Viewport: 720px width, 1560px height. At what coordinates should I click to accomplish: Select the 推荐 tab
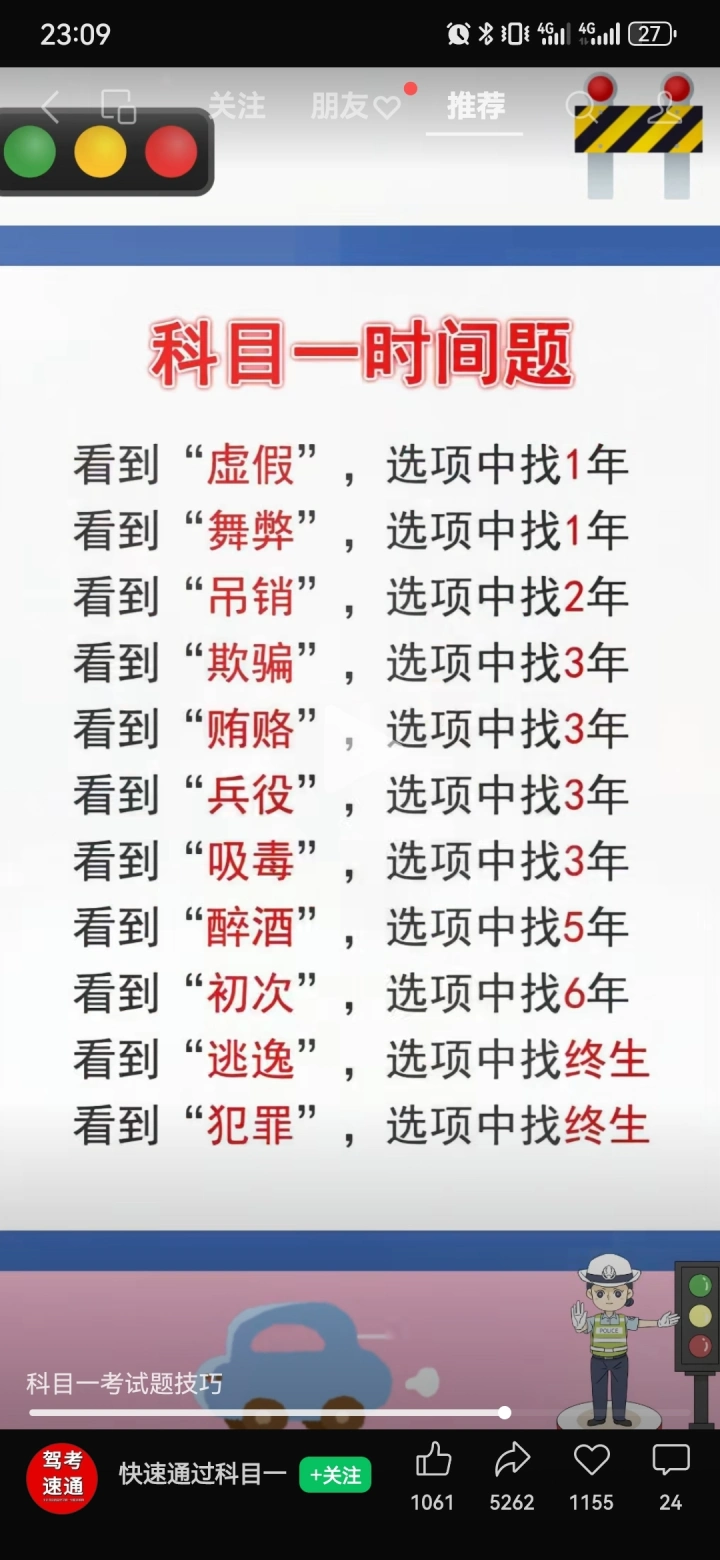475,105
